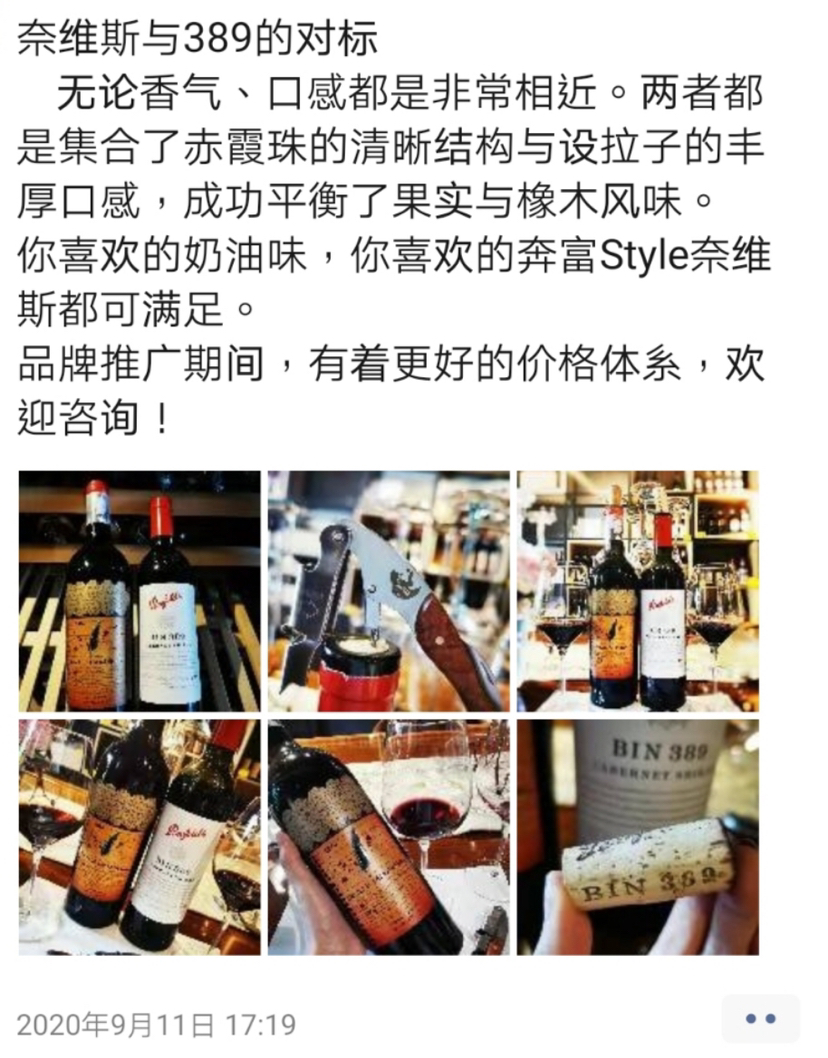Open the photo of two bottles on the rack
The height and width of the screenshot is (1058, 828).
[x=139, y=591]
